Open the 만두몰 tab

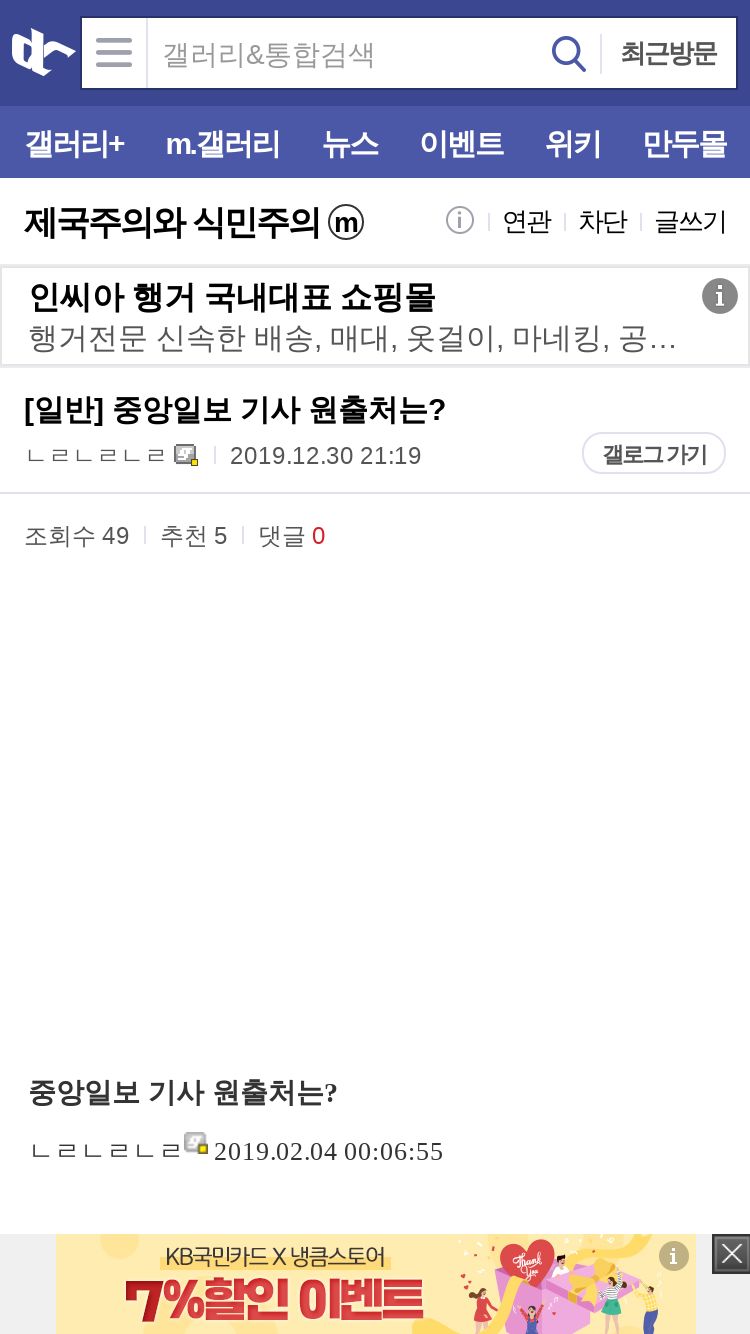(685, 143)
